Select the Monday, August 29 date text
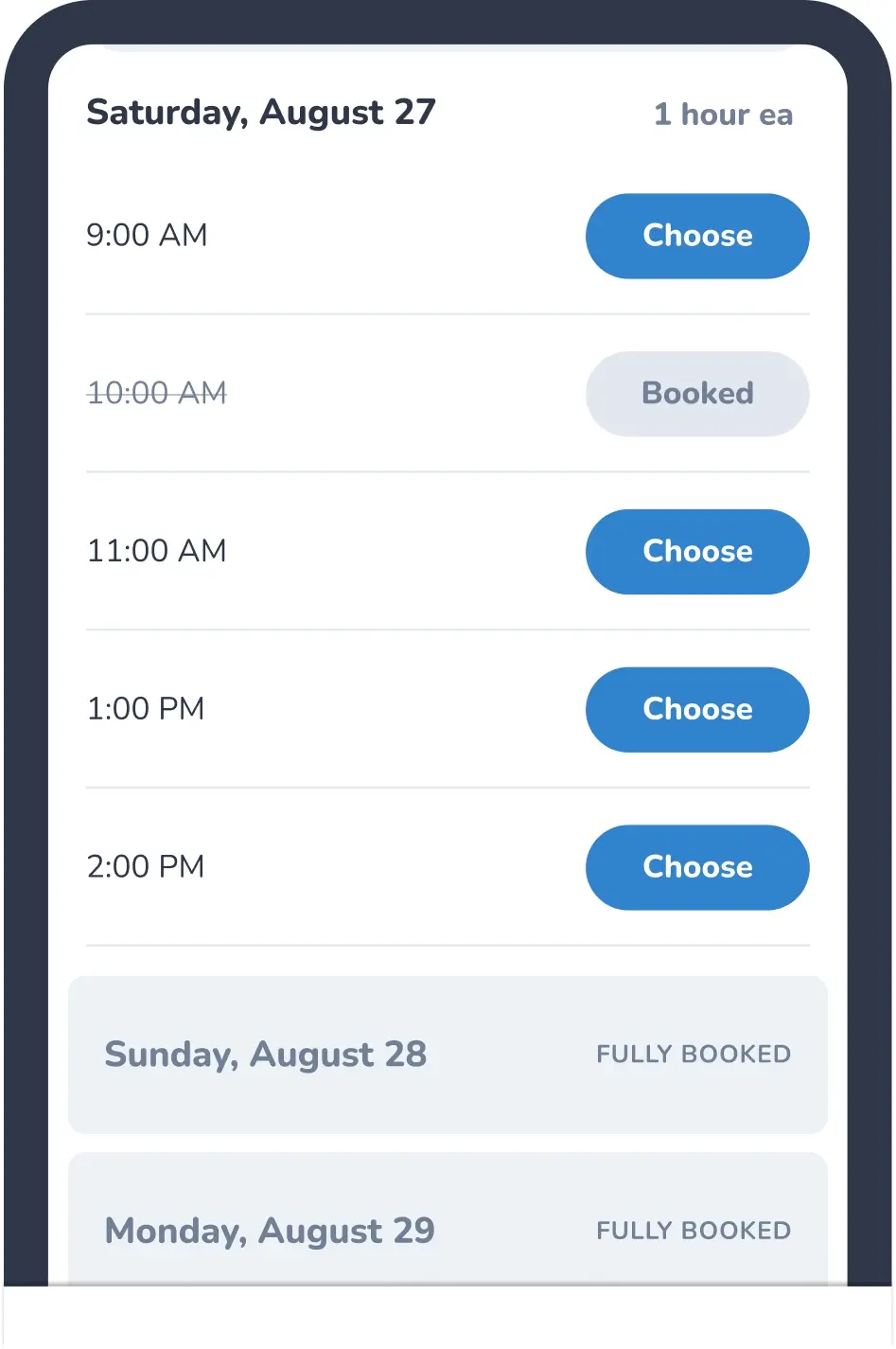 pyautogui.click(x=270, y=1231)
